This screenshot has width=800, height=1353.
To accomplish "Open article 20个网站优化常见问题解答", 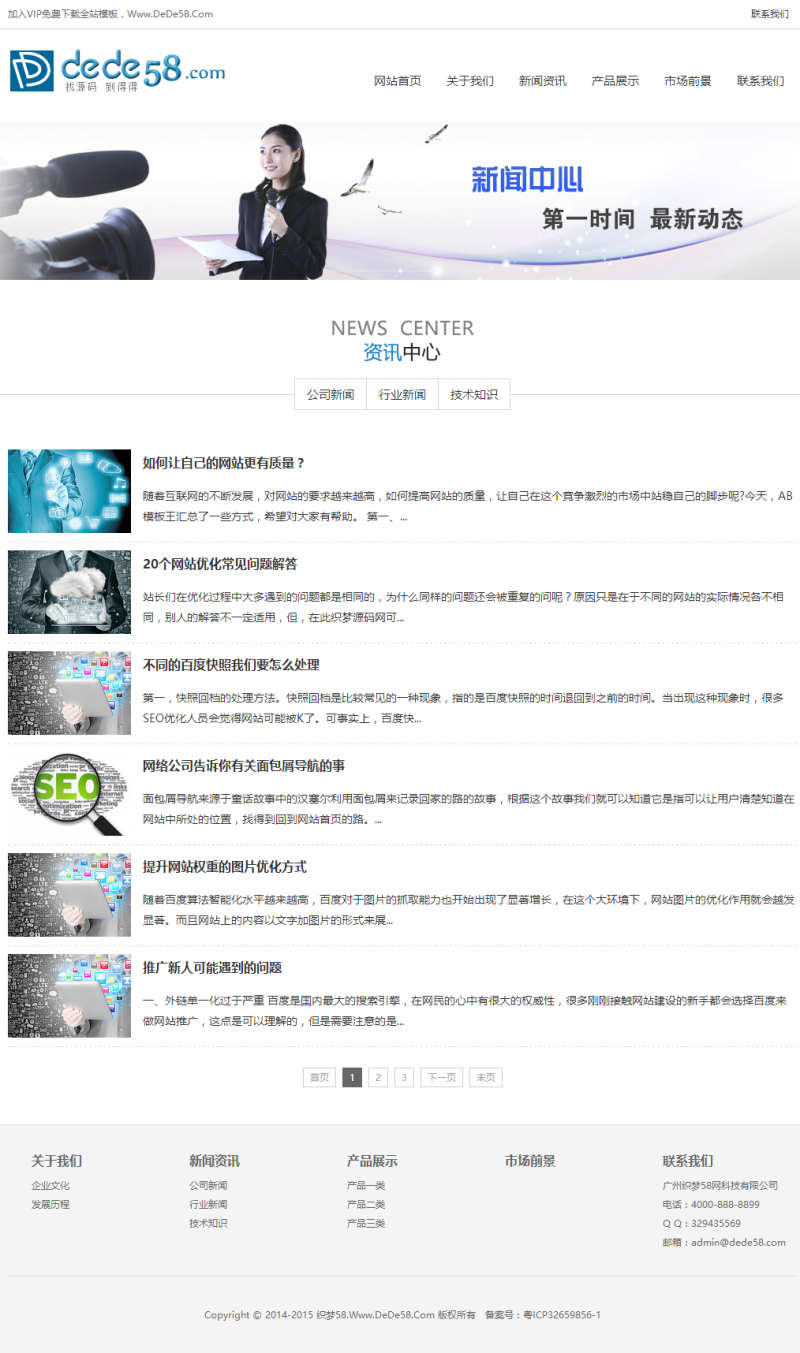I will pyautogui.click(x=220, y=564).
